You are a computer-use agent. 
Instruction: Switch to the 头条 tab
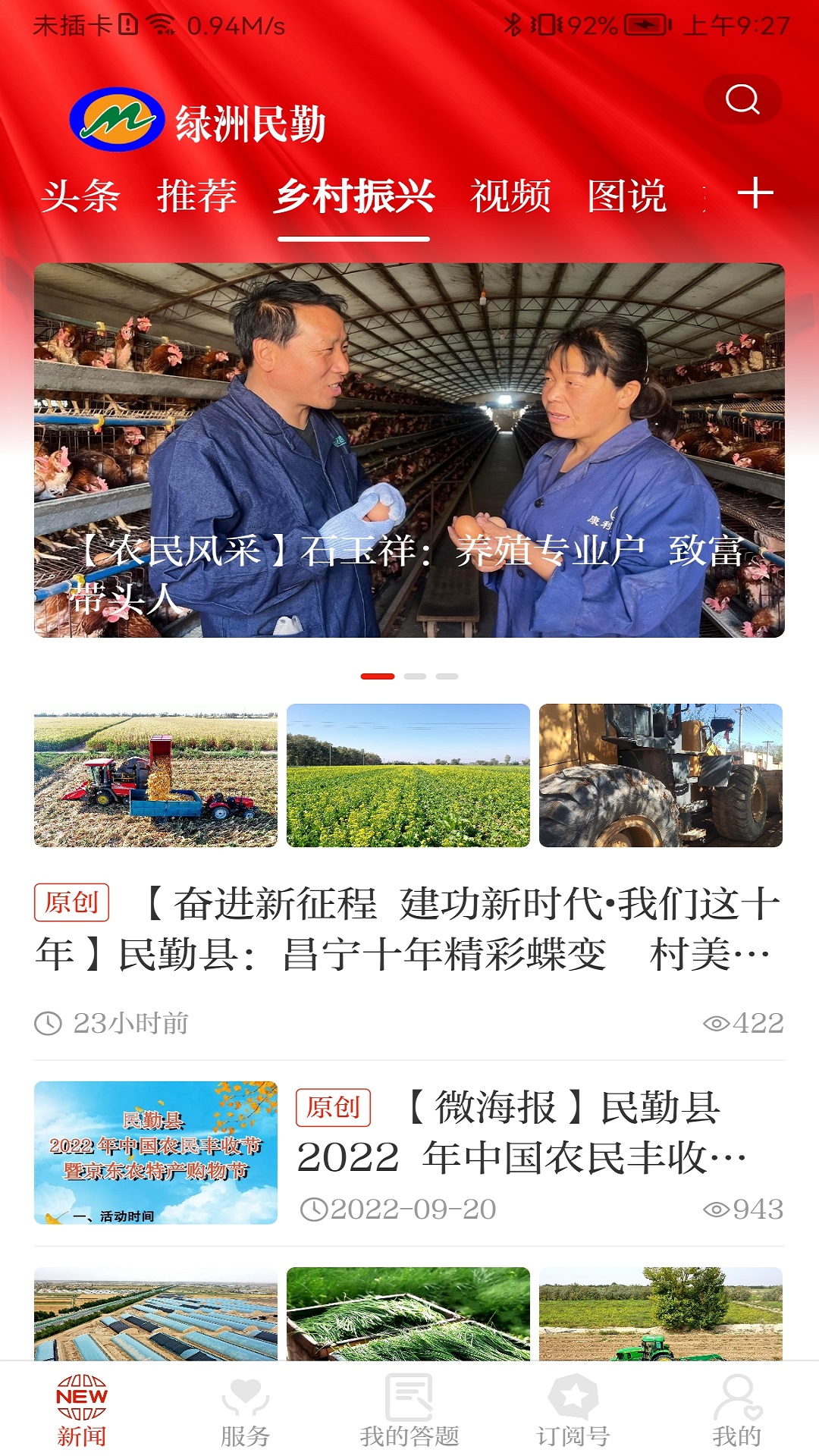pyautogui.click(x=80, y=196)
